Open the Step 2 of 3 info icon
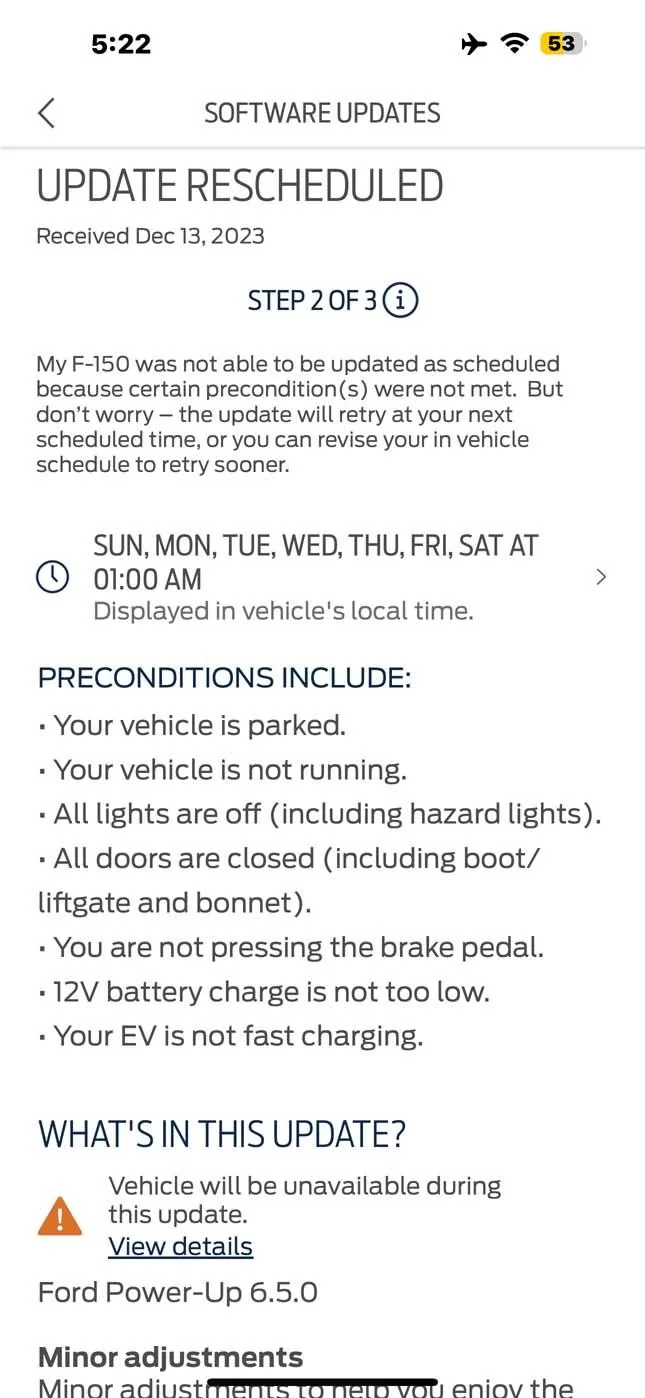The width and height of the screenshot is (645, 1398). tap(401, 300)
